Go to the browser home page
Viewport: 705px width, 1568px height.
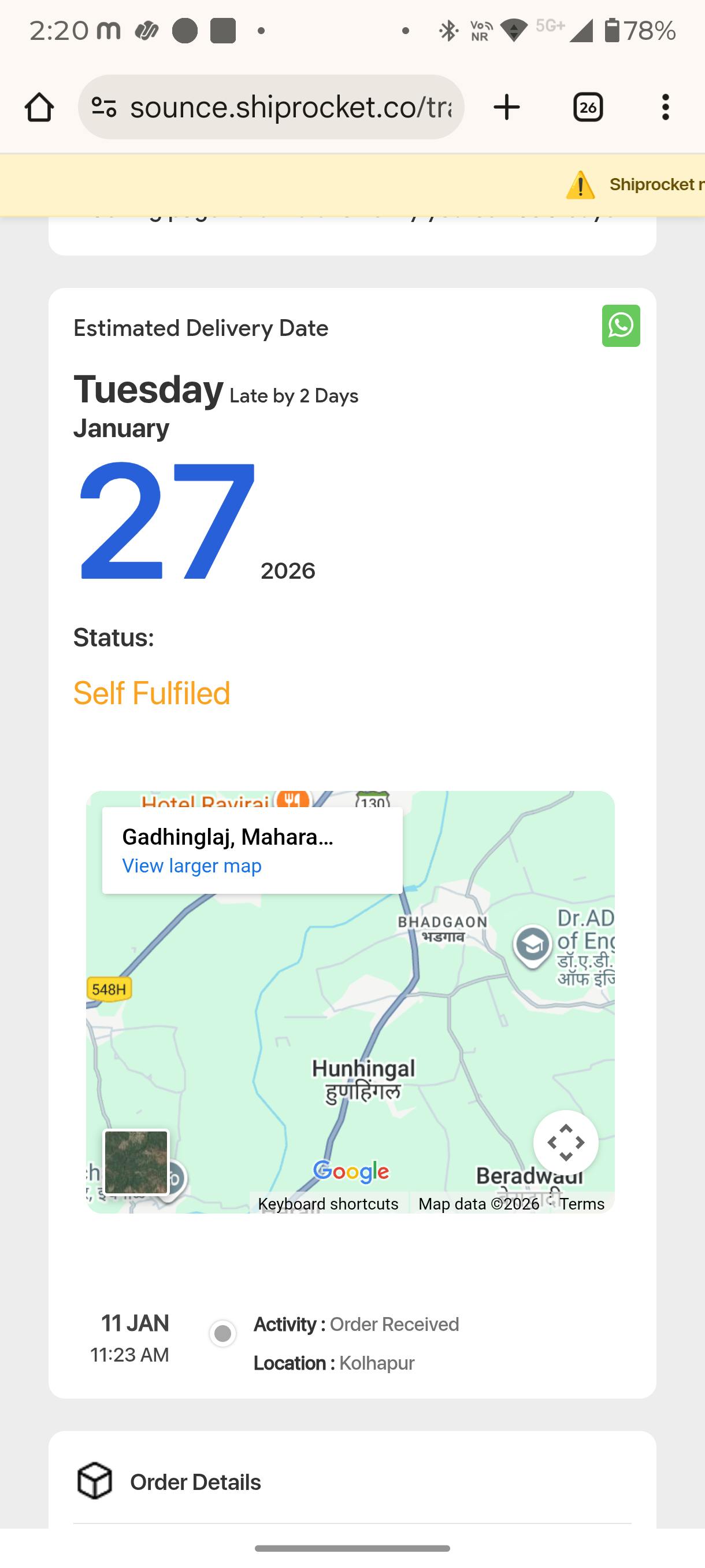[x=39, y=108]
